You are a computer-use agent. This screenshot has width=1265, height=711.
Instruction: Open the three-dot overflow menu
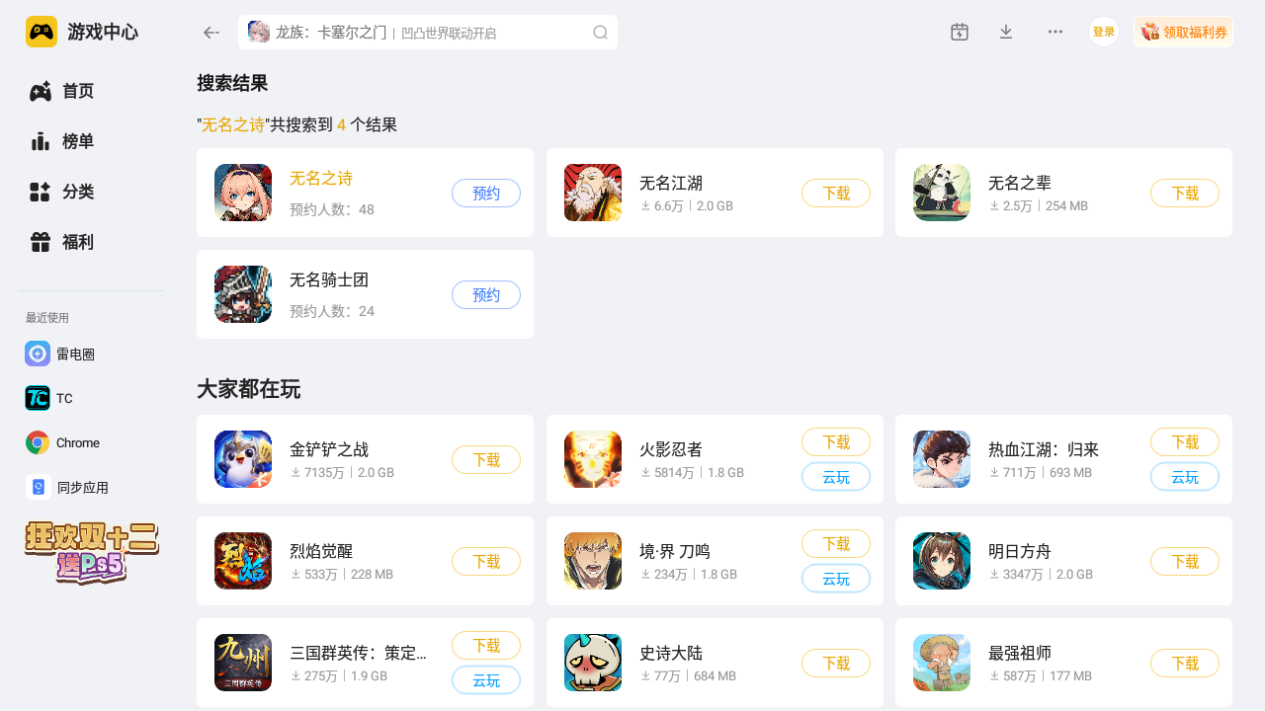[1055, 32]
